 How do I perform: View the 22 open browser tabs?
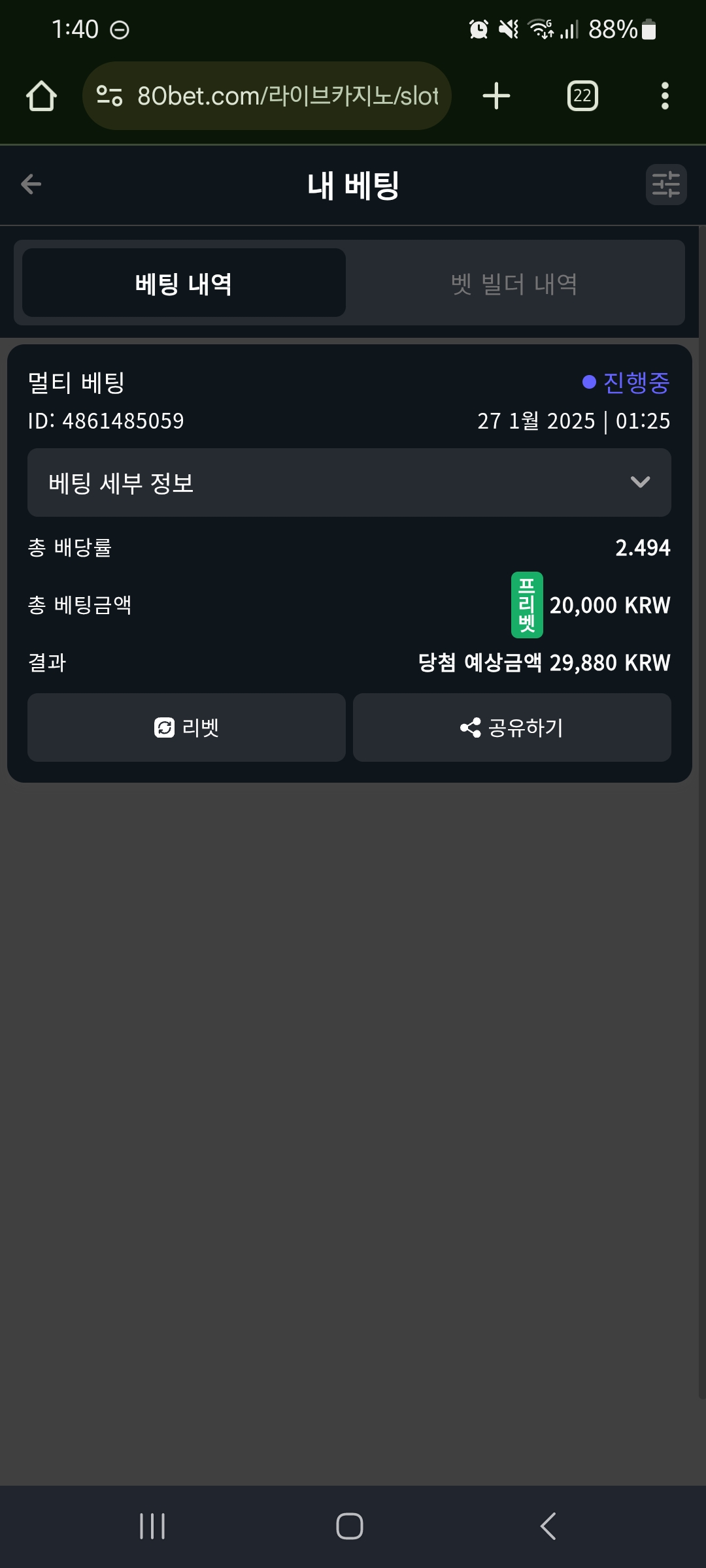pyautogui.click(x=582, y=96)
